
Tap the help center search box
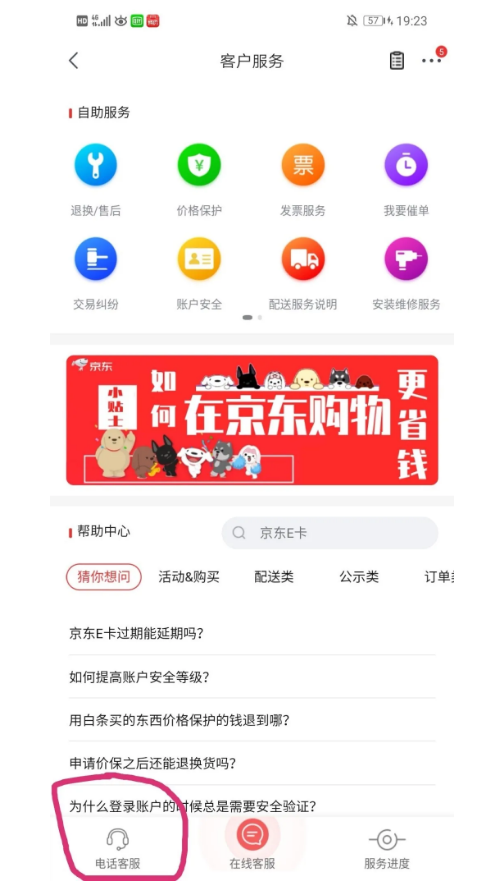[x=330, y=533]
